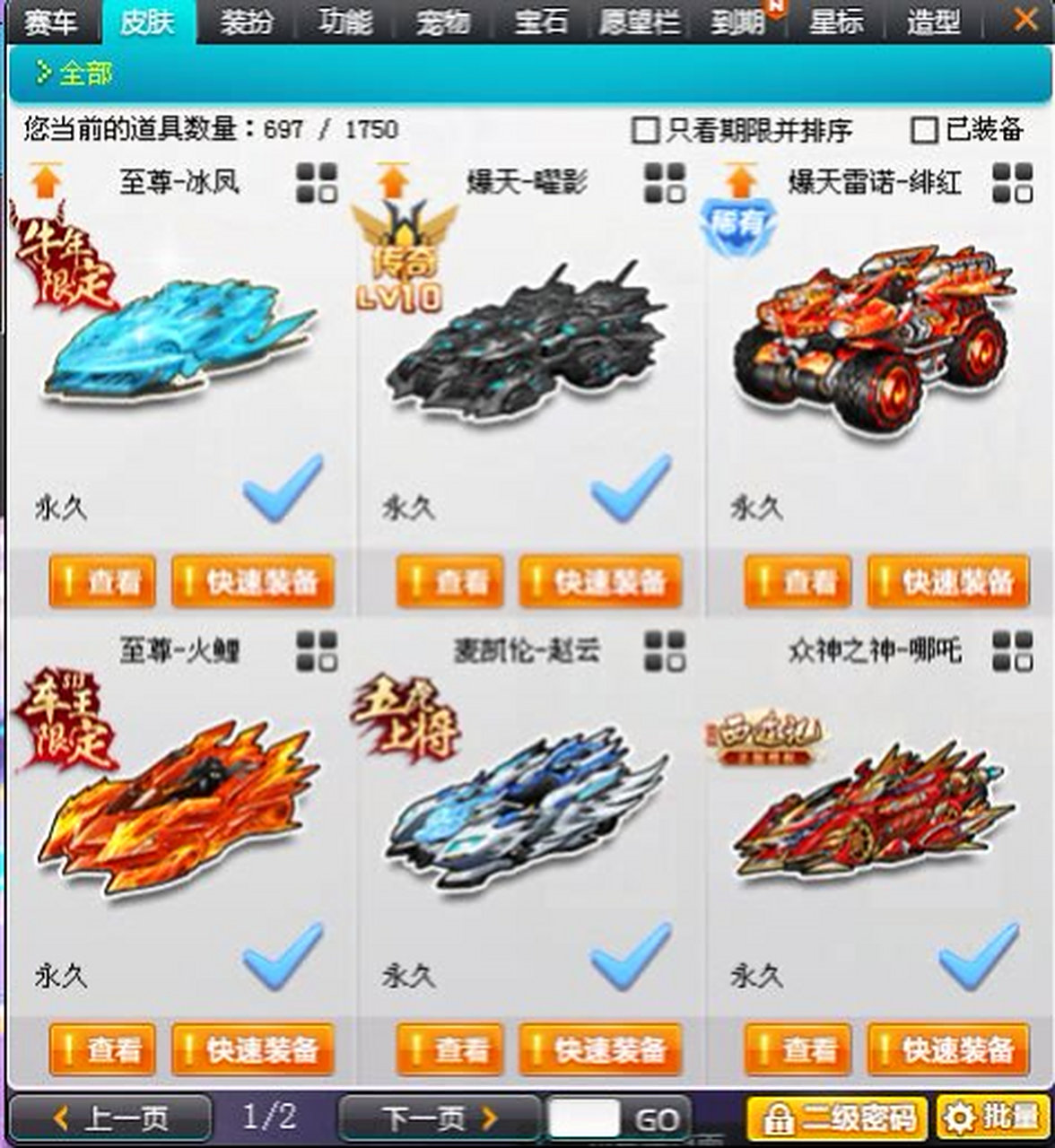Switch to the 赛车 tab
Screen dimensions: 1055x1148
[x=51, y=22]
